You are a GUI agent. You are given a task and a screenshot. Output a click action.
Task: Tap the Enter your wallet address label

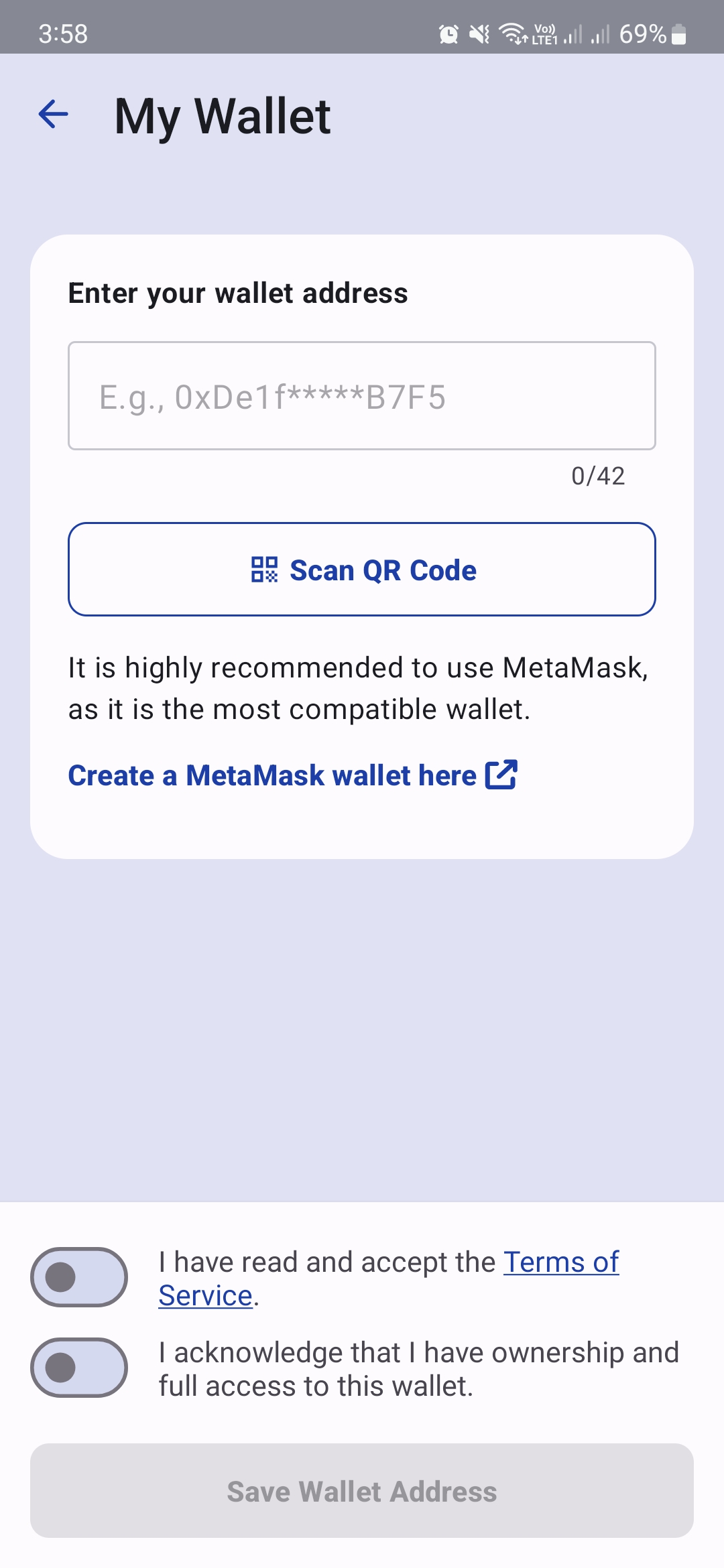coord(238,293)
